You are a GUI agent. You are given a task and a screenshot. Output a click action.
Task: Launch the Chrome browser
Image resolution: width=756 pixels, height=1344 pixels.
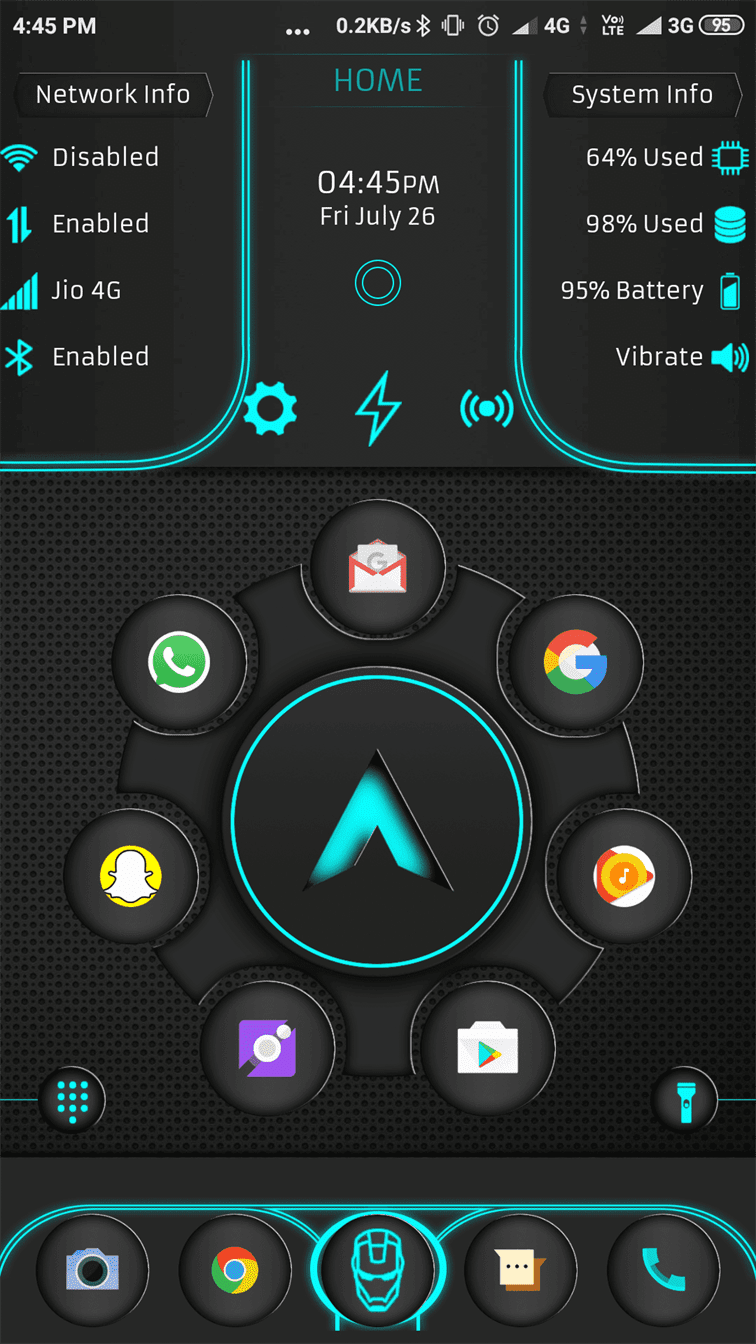[x=235, y=1270]
